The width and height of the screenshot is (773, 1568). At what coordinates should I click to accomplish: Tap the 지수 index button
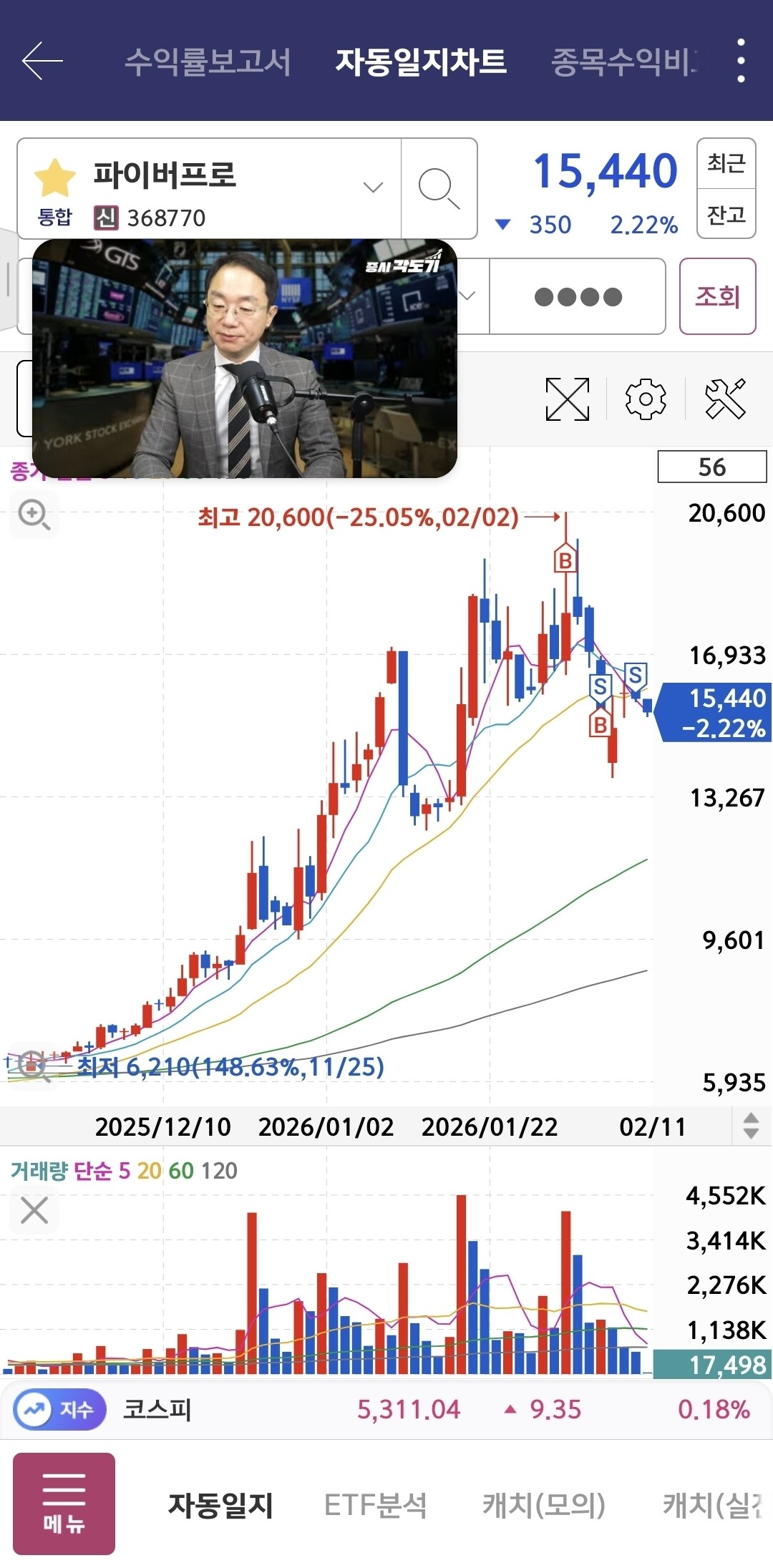tap(60, 1409)
